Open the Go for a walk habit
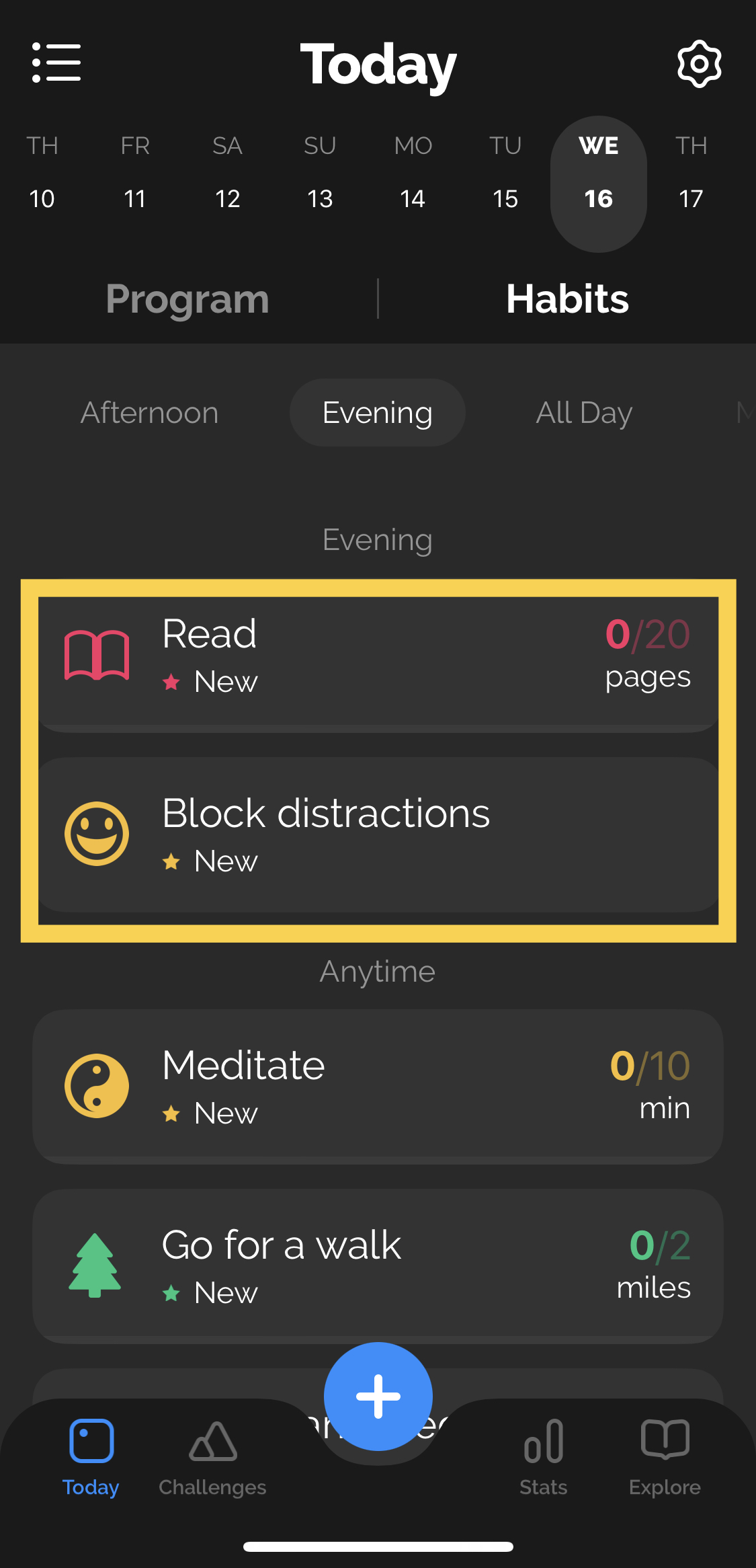Viewport: 756px width, 1568px height. [x=378, y=1266]
